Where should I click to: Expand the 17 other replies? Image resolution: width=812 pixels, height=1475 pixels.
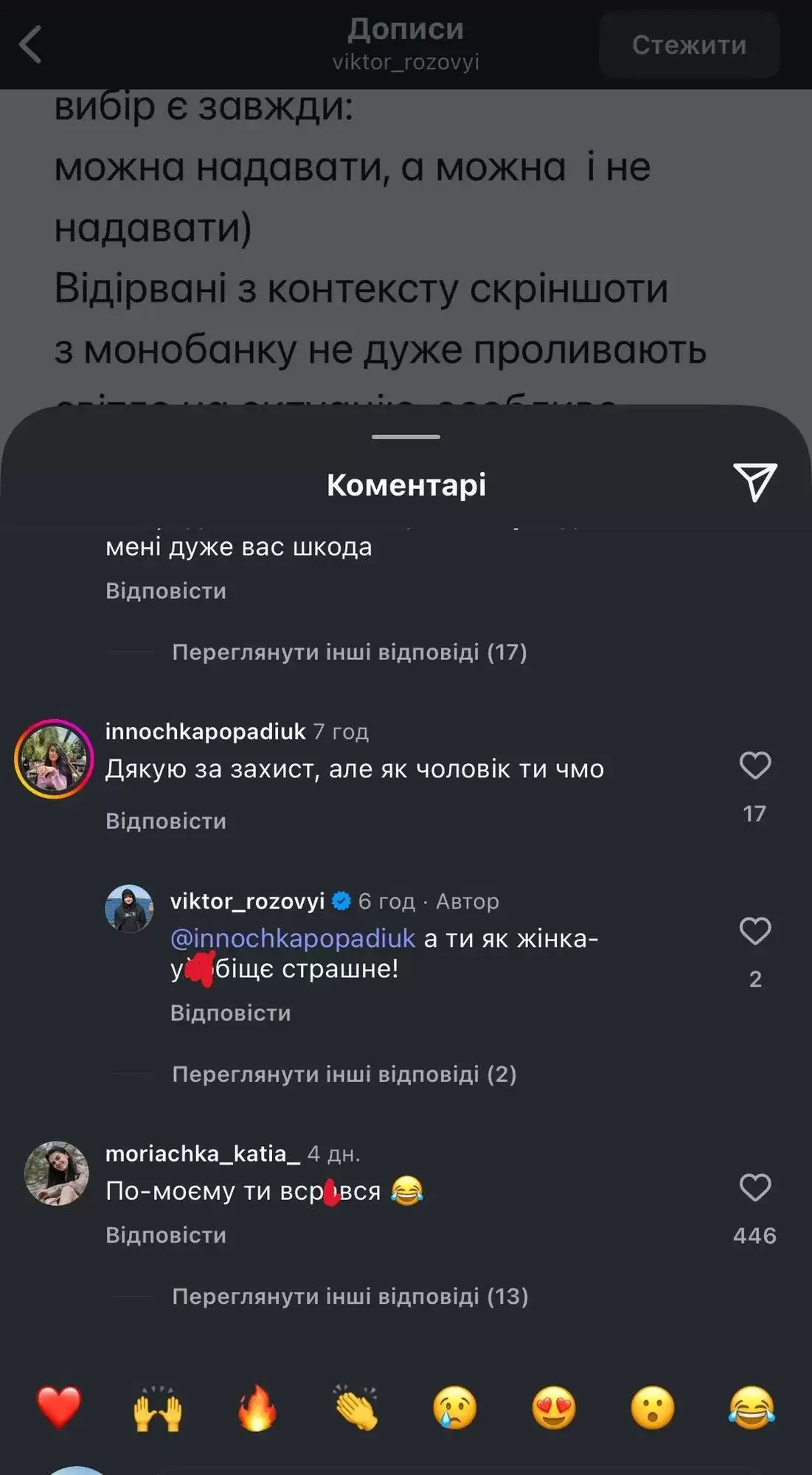349,652
